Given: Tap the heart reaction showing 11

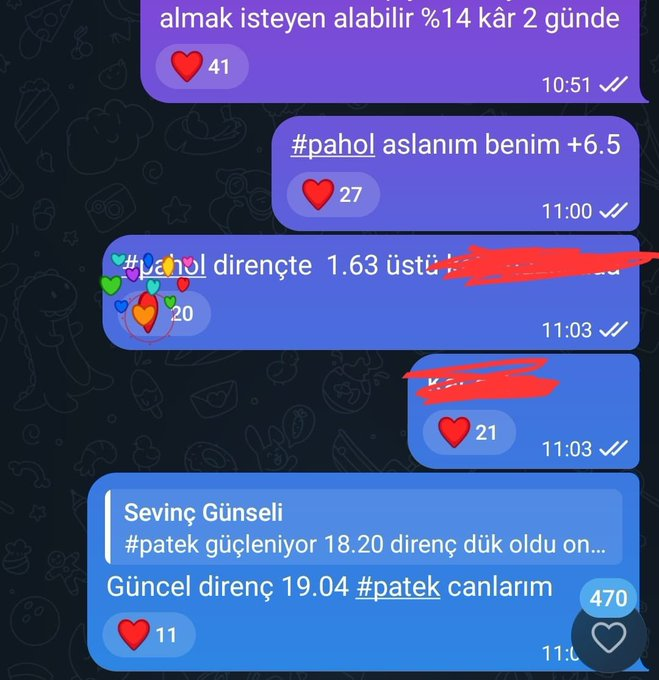Looking at the screenshot, I should (x=148, y=634).
